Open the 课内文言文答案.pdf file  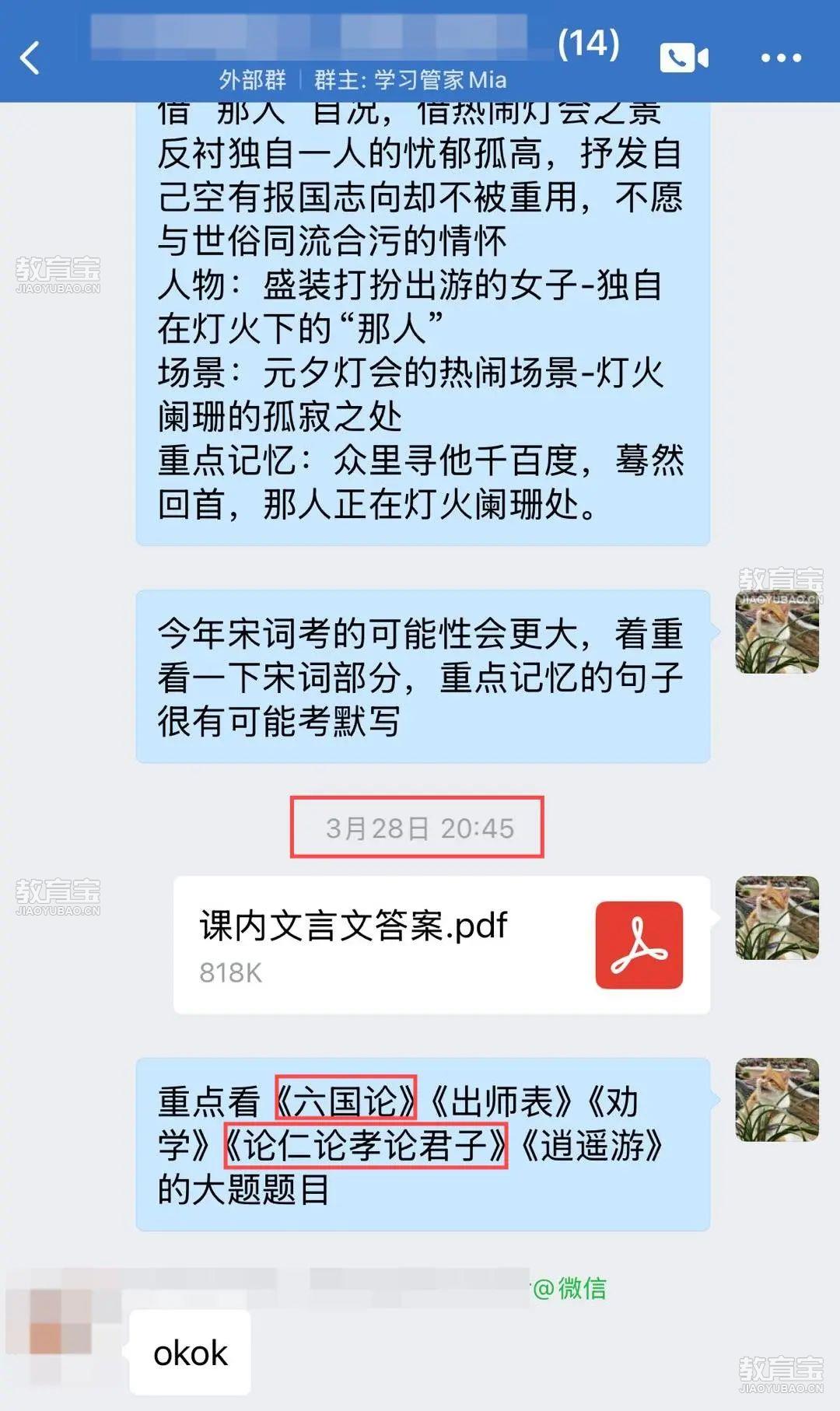point(442,945)
